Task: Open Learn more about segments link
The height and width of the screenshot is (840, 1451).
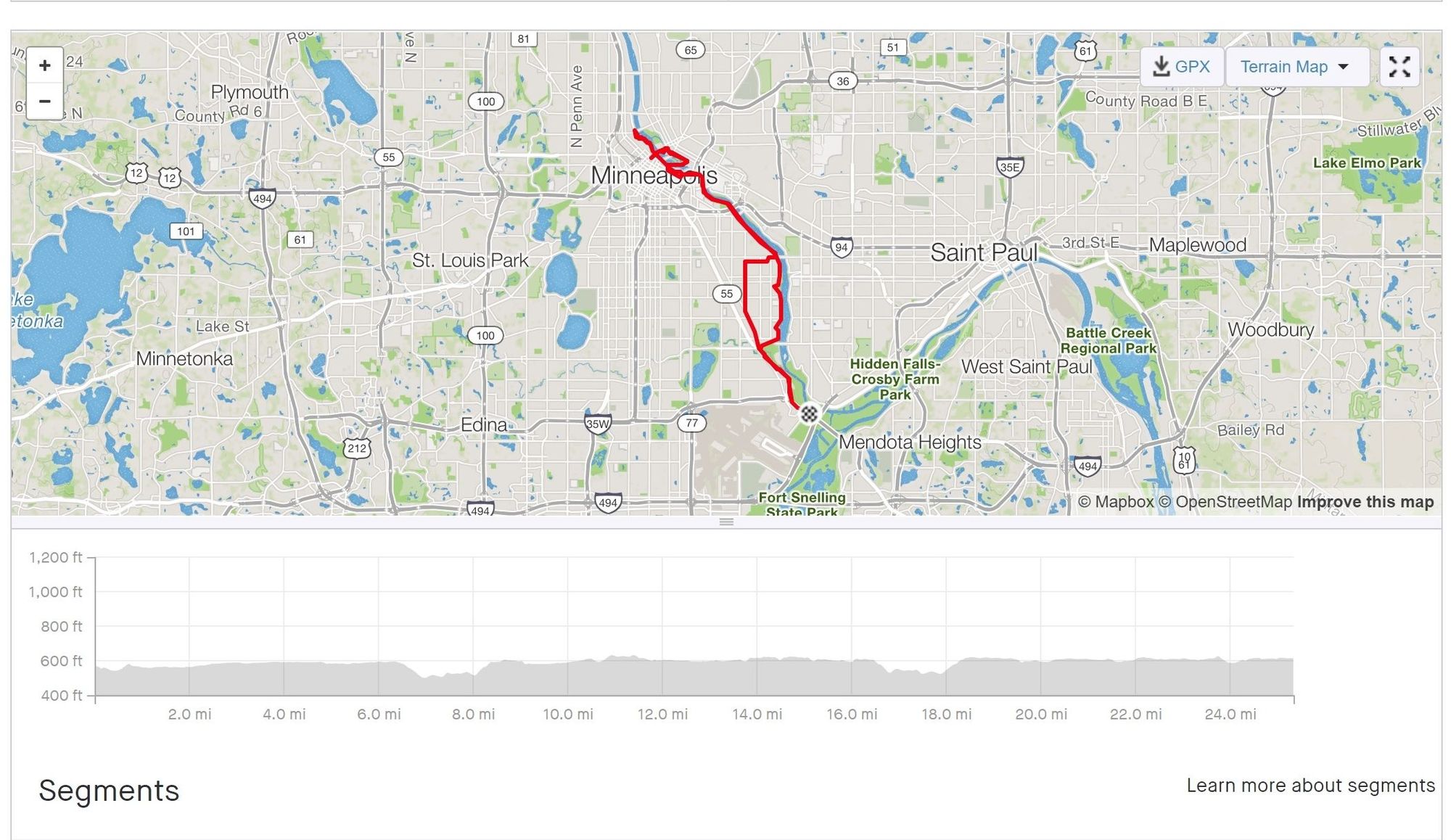Action: [1310, 786]
